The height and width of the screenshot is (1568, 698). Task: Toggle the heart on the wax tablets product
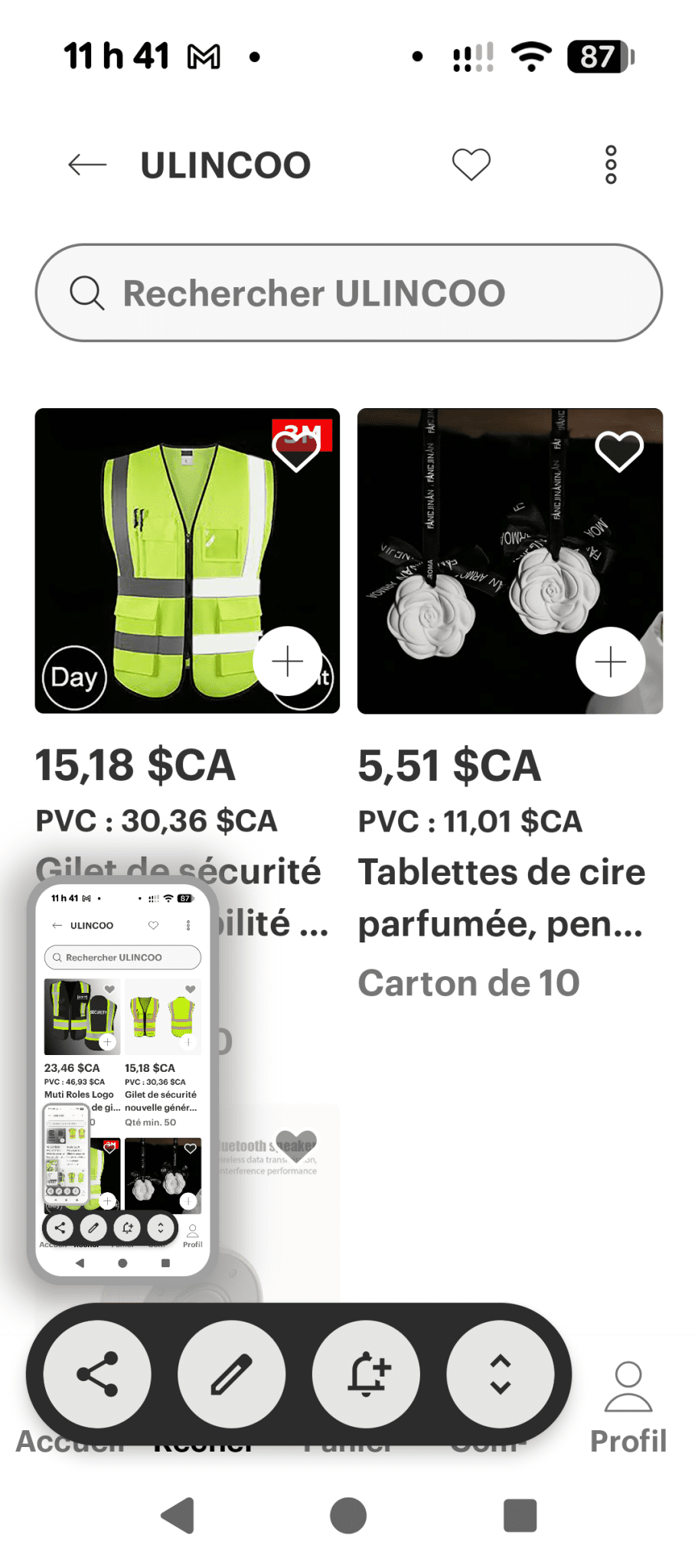tap(620, 450)
